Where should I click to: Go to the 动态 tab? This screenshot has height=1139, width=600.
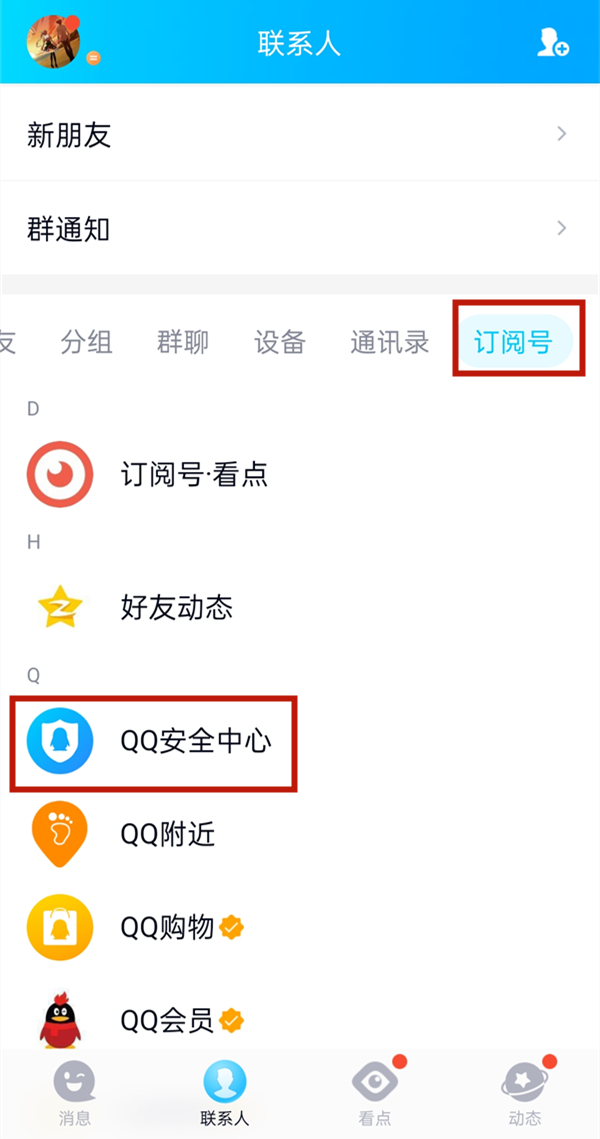[525, 1092]
